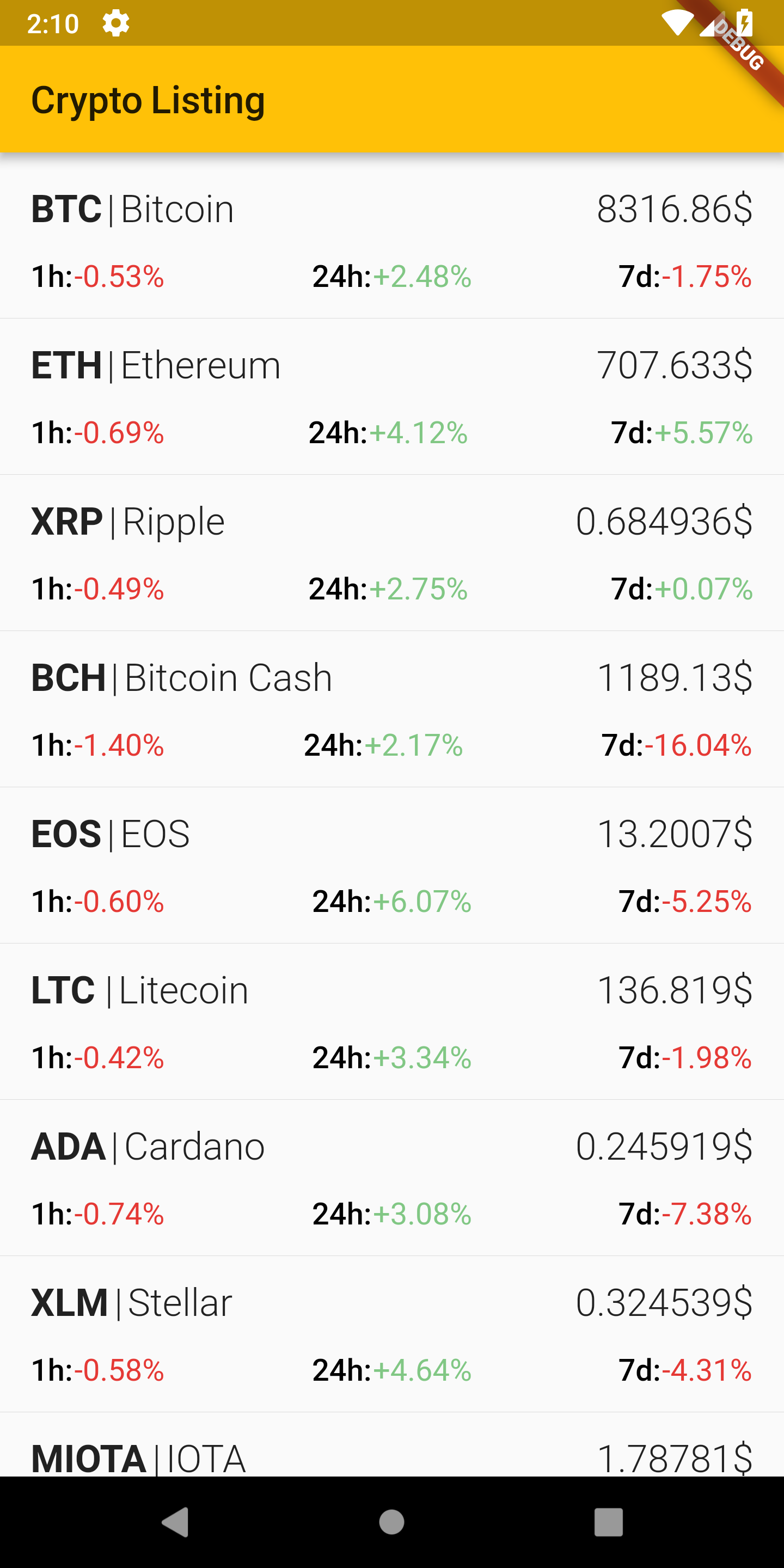Select the XRP Ripple listing row
The height and width of the screenshot is (1568, 784).
392,552
